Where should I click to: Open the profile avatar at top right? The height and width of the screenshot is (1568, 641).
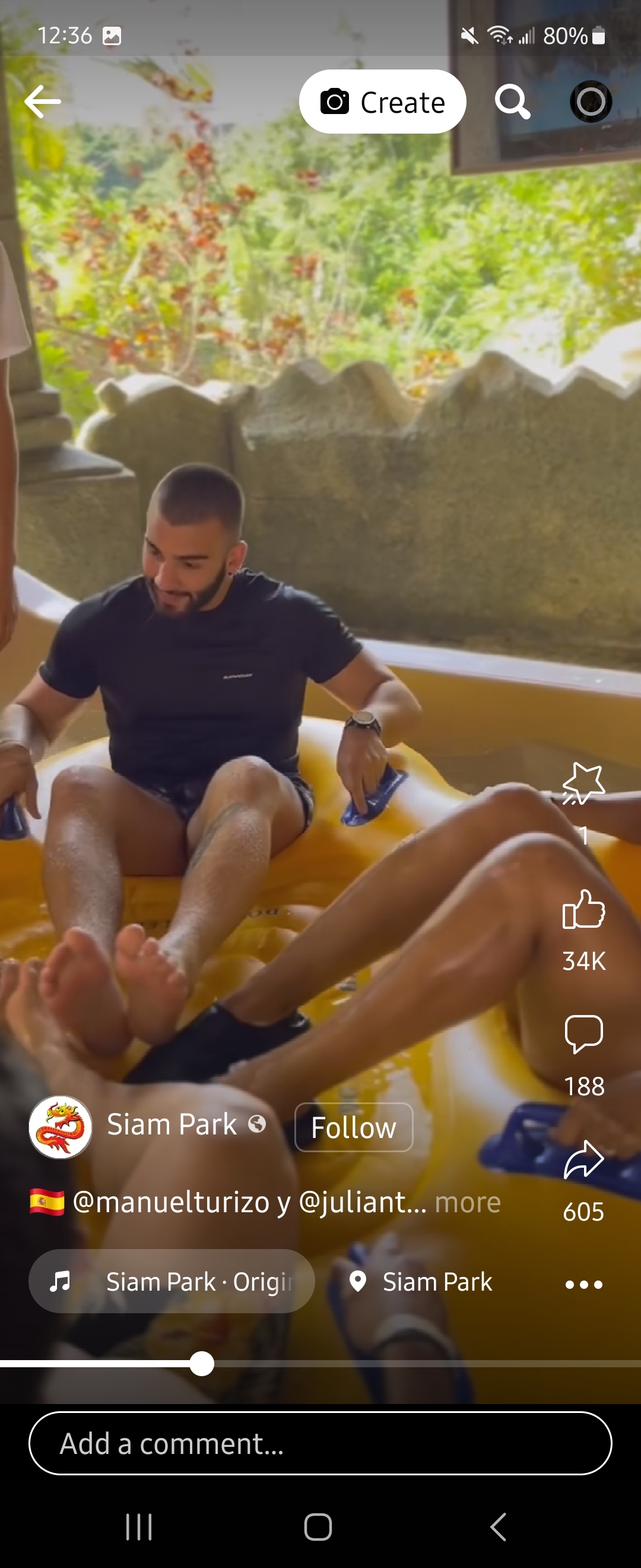pyautogui.click(x=590, y=102)
